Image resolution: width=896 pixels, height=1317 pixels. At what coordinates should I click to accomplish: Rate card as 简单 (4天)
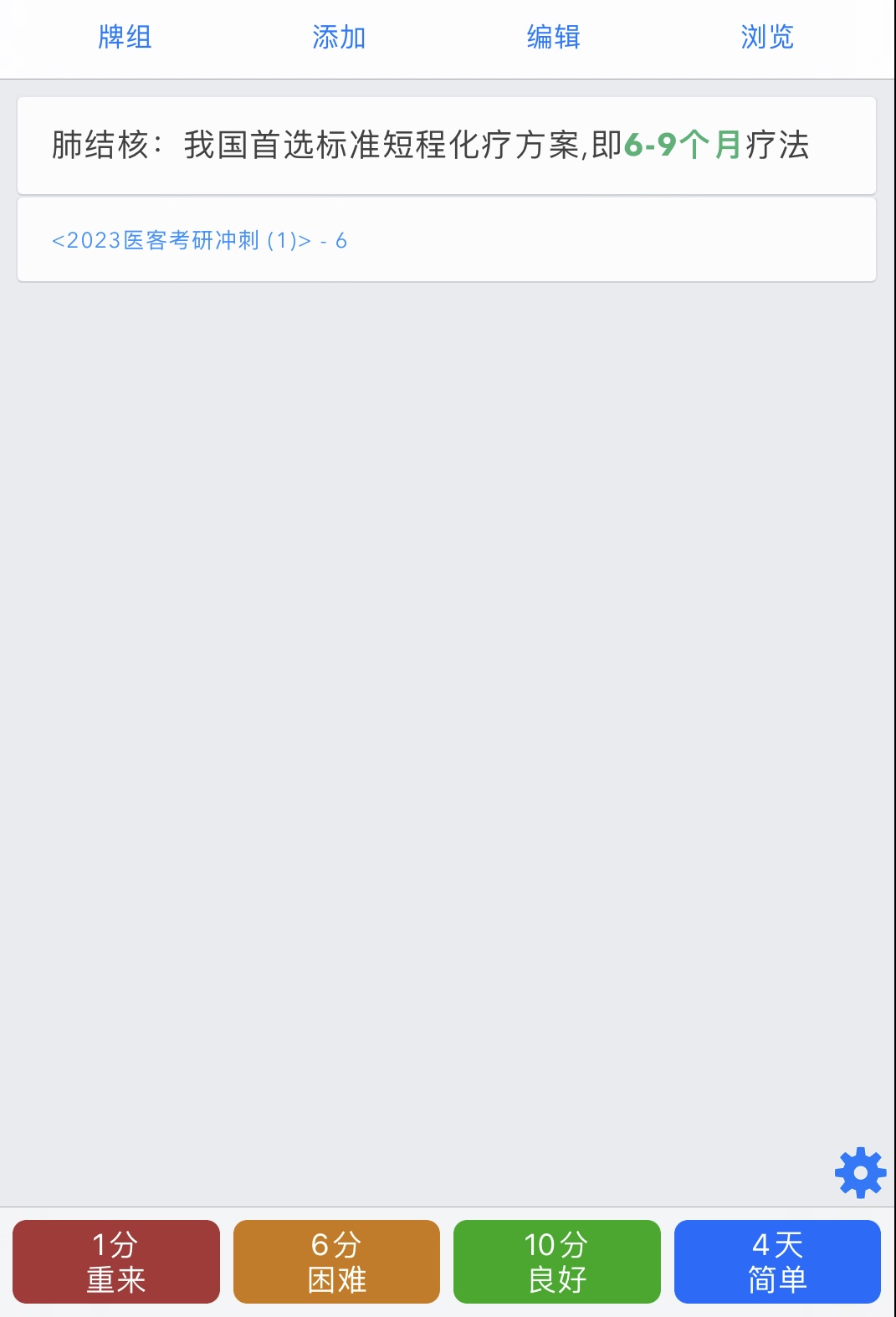coord(777,1262)
